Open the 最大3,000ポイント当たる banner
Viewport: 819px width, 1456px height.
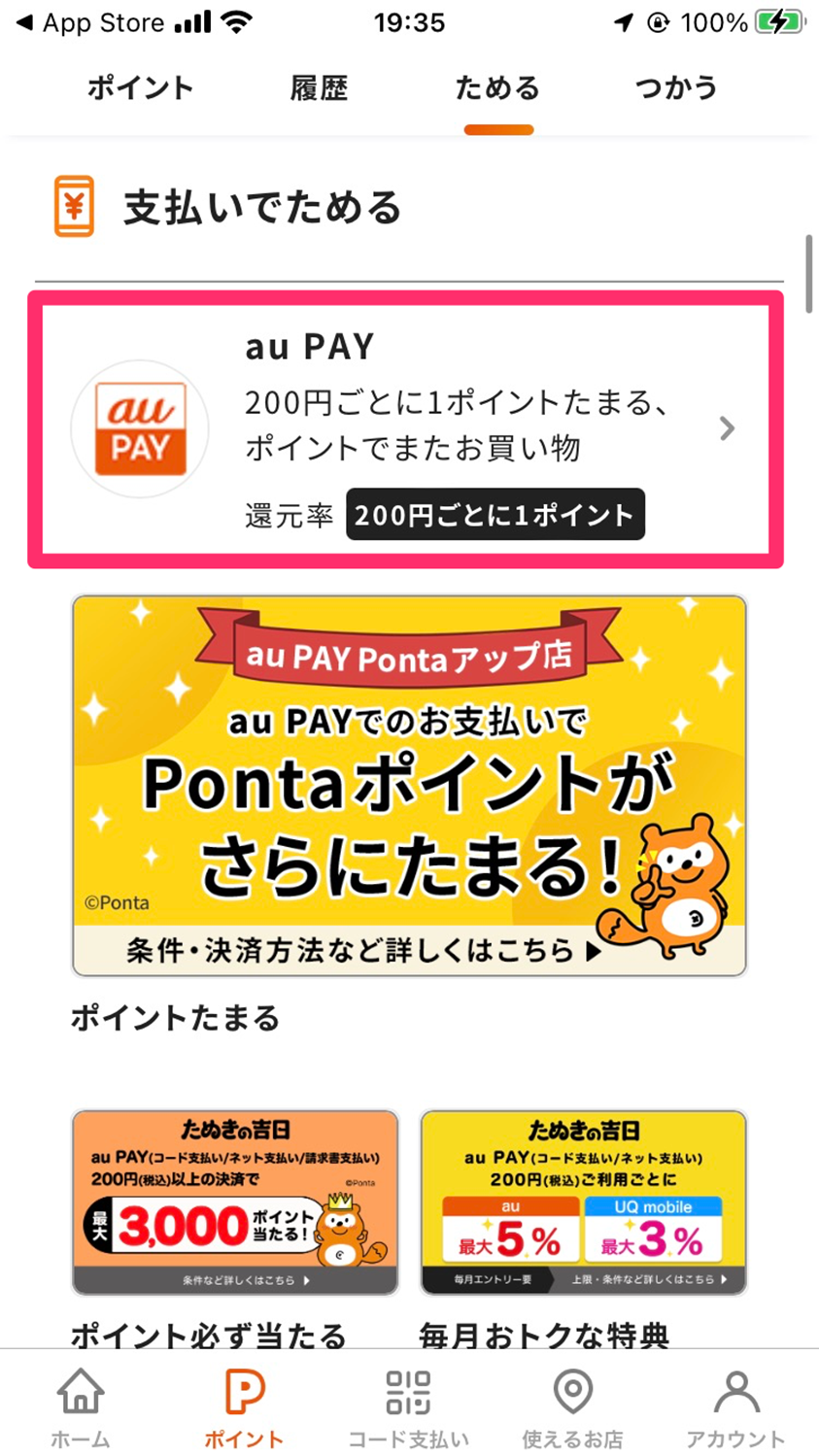click(x=235, y=1202)
